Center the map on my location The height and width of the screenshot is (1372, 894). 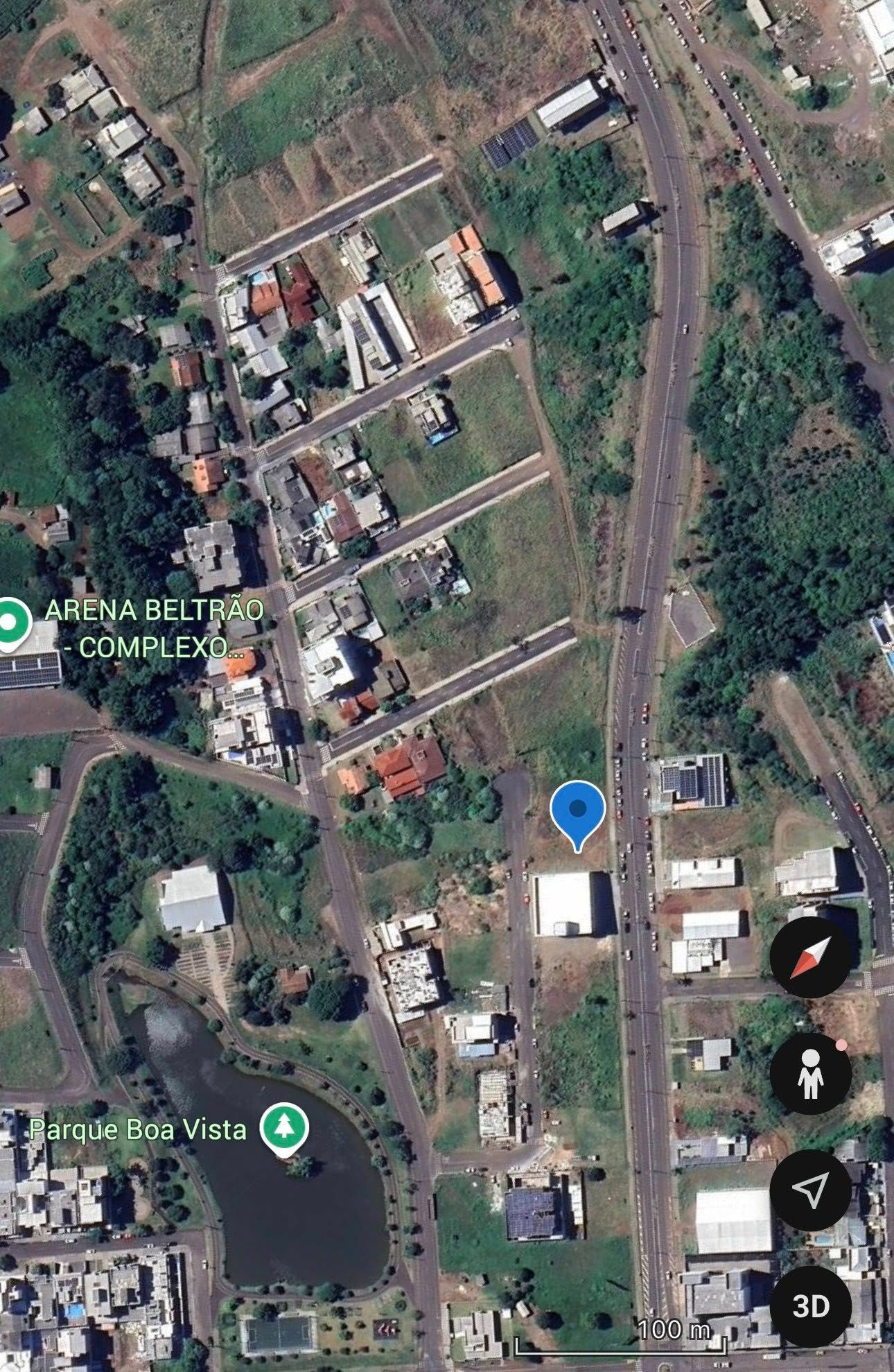pyautogui.click(x=809, y=1190)
